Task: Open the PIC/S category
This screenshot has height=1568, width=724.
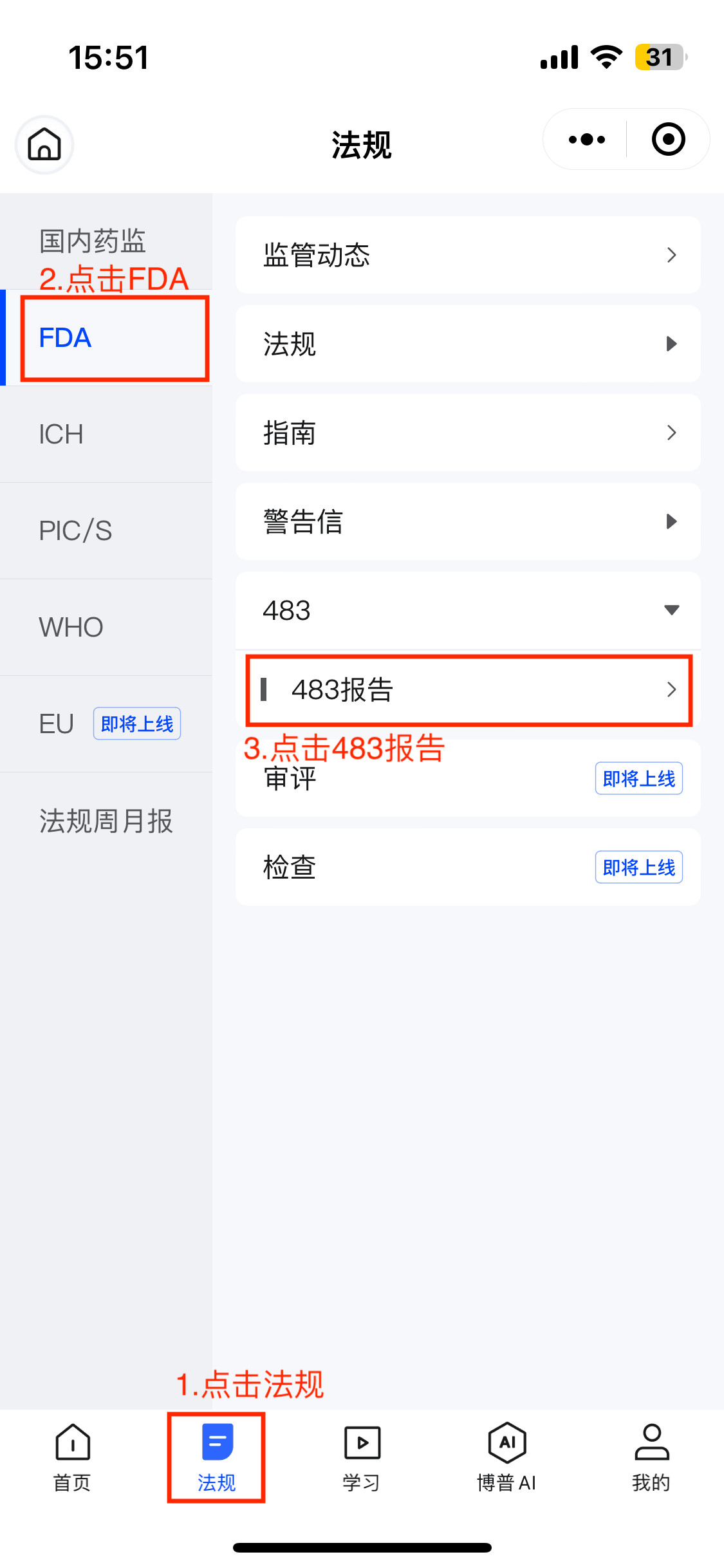Action: (x=106, y=531)
